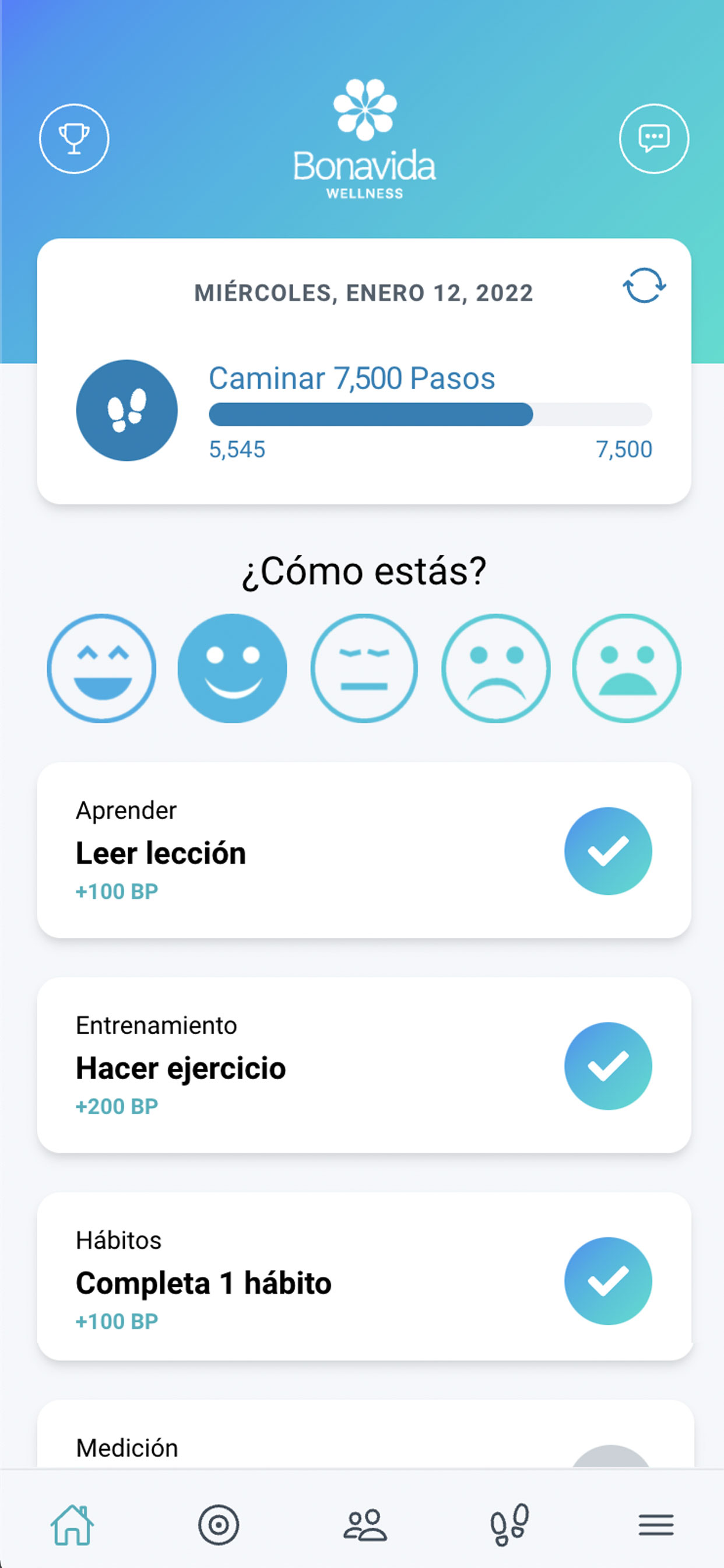Open the Medición card
The height and width of the screenshot is (1568, 724).
[x=365, y=1434]
